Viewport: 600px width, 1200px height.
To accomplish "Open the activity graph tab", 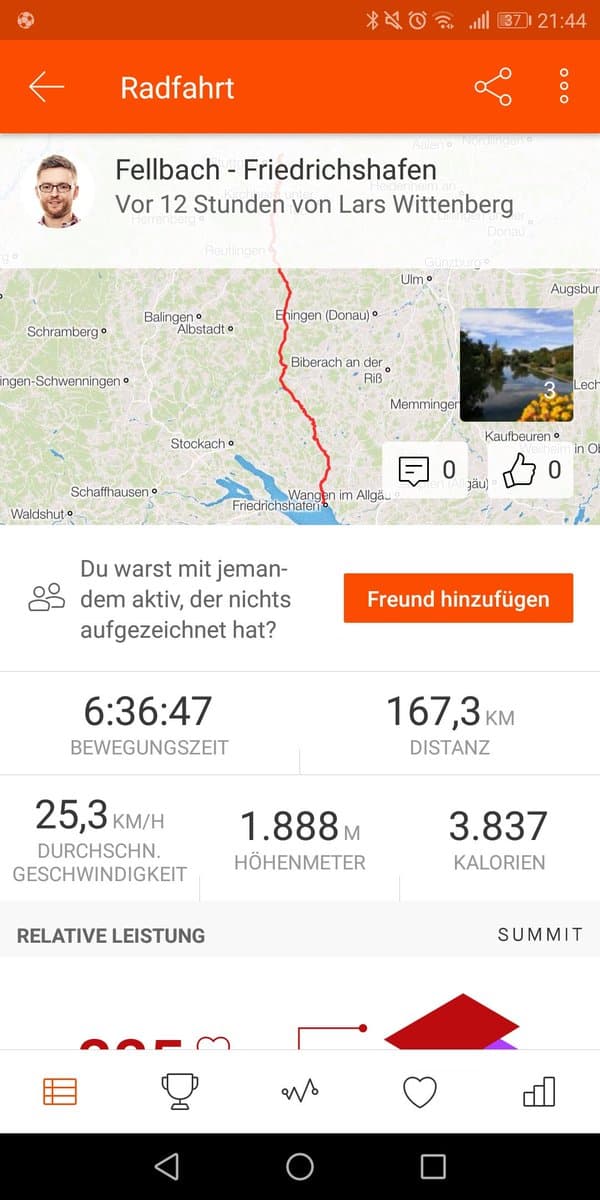I will (300, 1091).
